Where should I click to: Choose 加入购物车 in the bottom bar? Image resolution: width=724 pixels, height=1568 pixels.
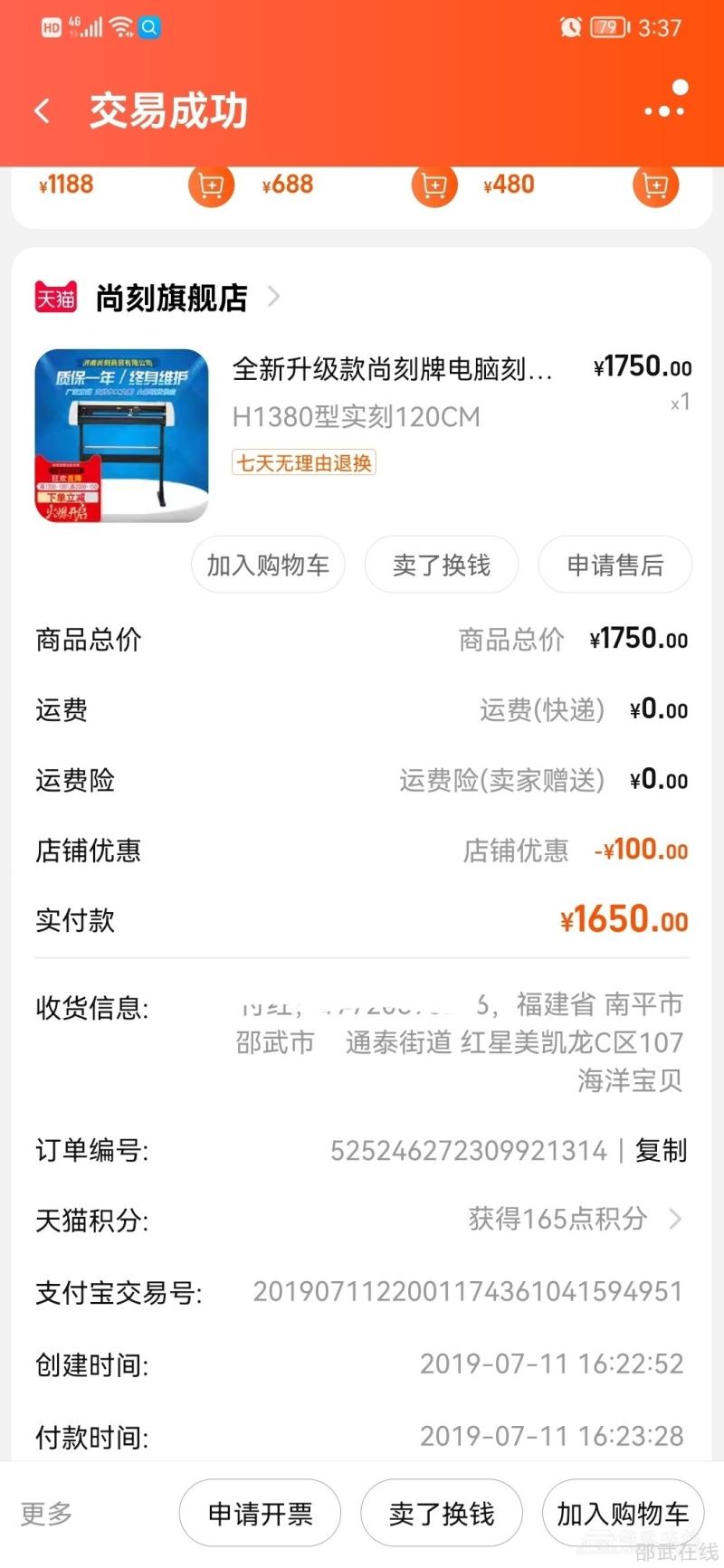[x=623, y=1513]
